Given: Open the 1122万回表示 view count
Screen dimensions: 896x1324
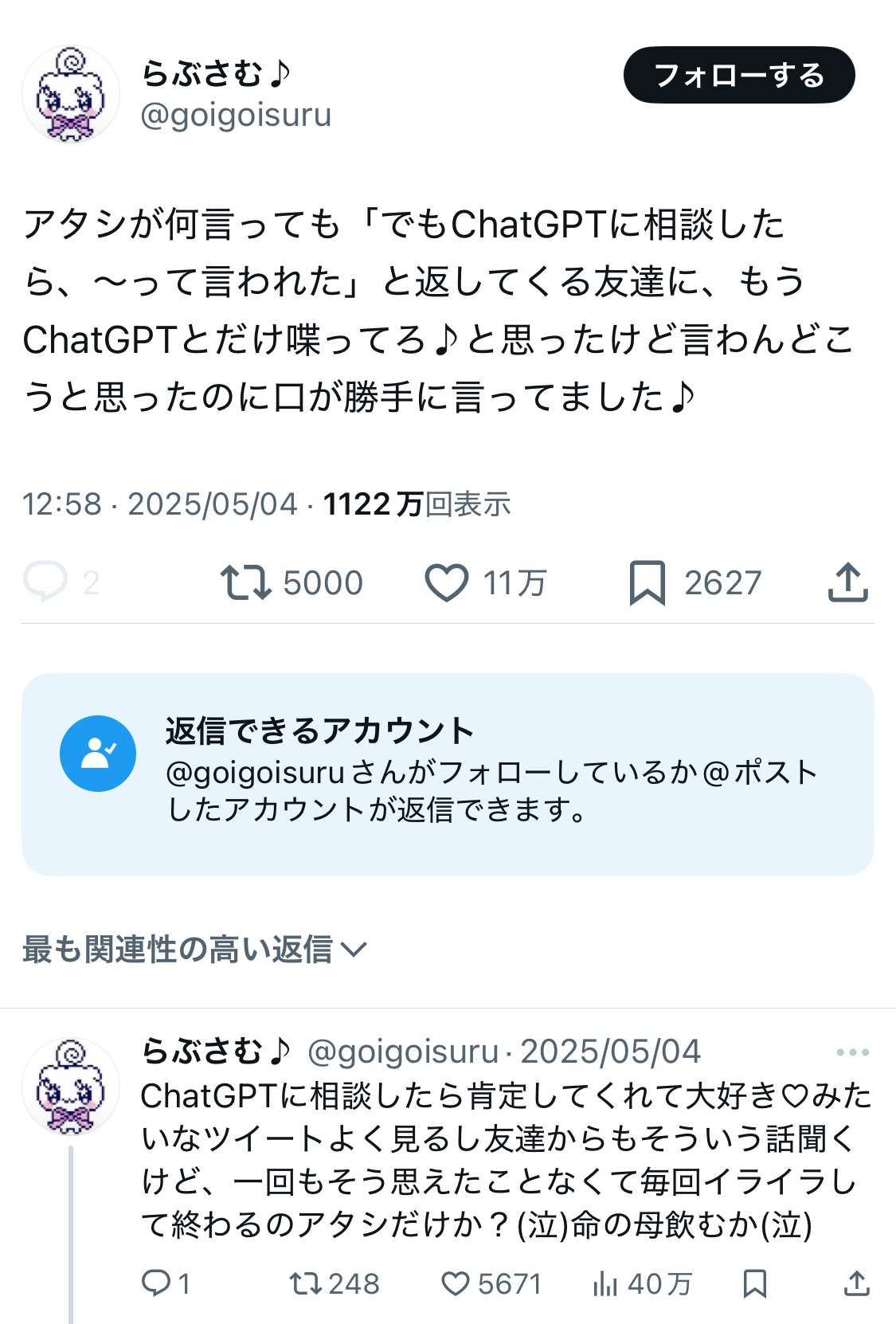Looking at the screenshot, I should [x=417, y=504].
